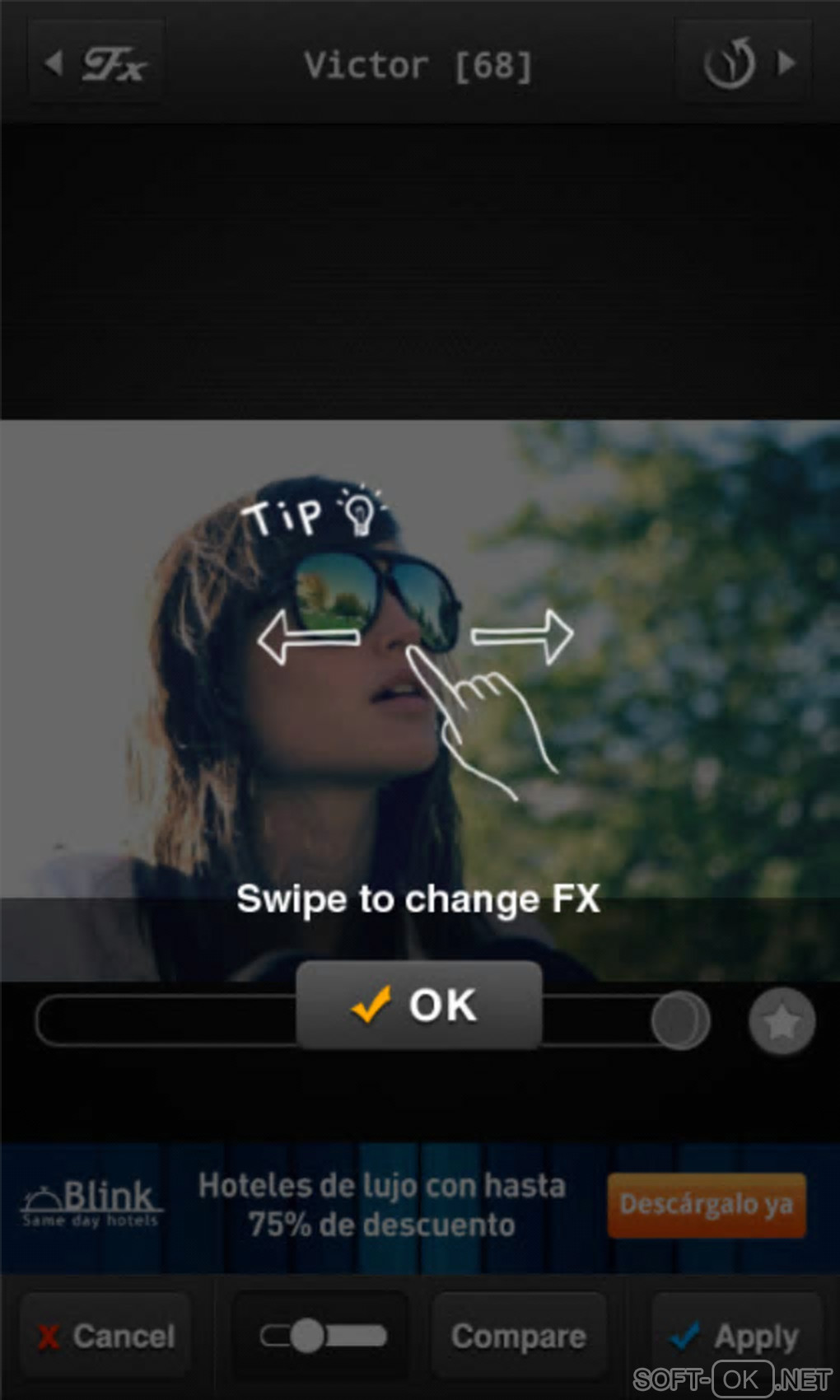The image size is (840, 1400).
Task: Tap the effect intensity slider handle
Action: tap(679, 1021)
